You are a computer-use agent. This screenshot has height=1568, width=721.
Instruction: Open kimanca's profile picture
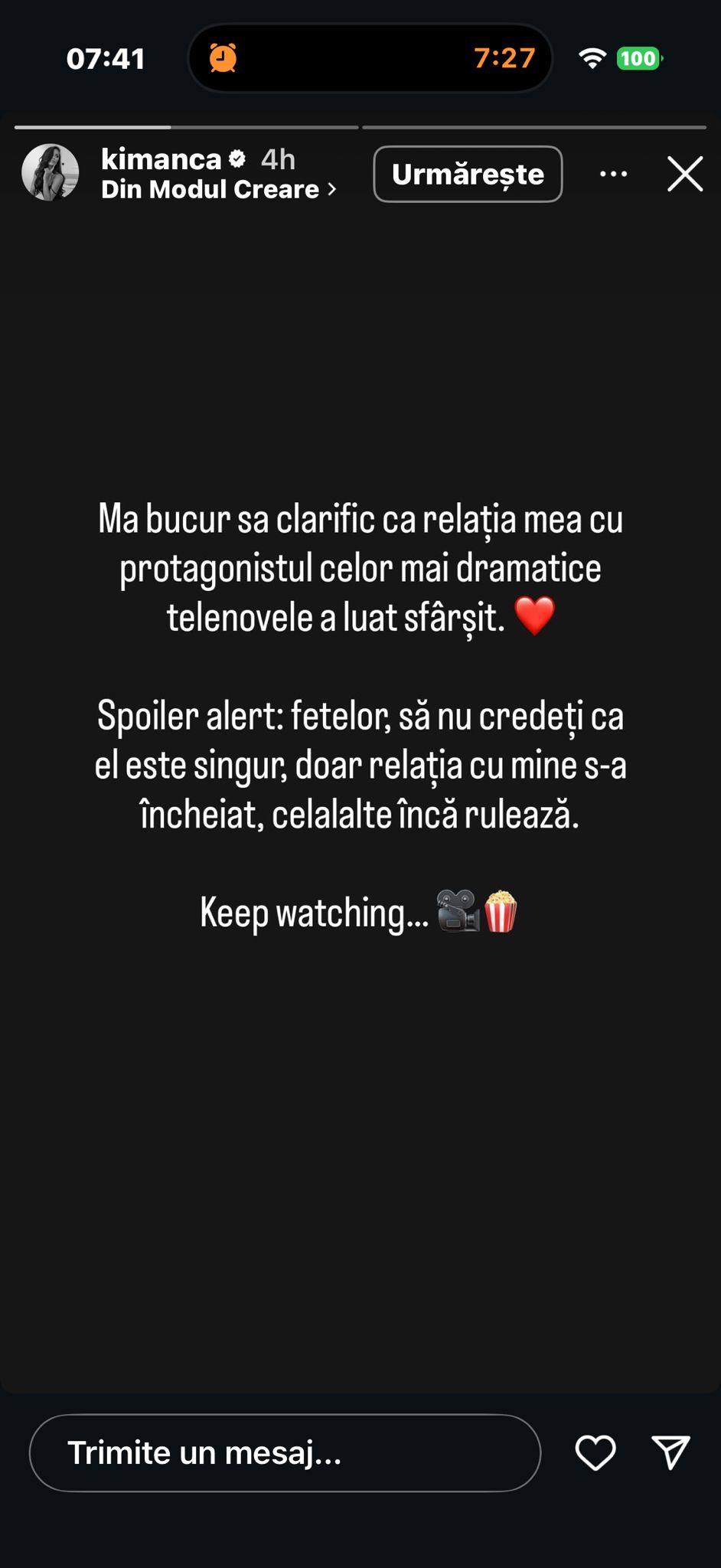coord(50,172)
